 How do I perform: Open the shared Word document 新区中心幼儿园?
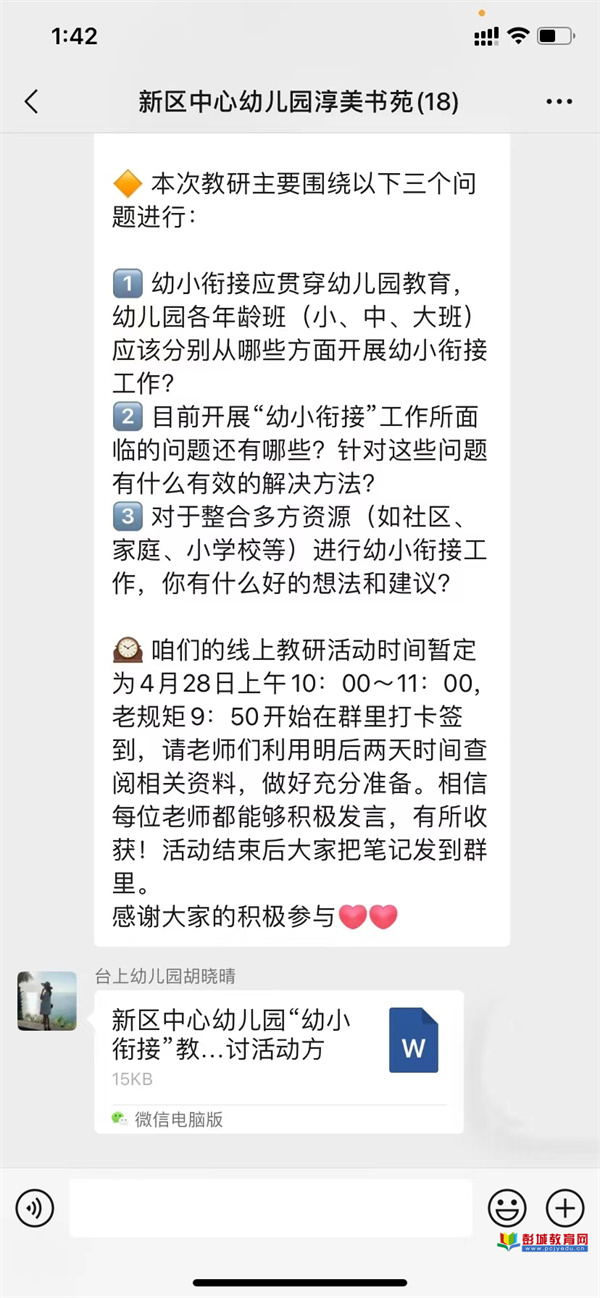(x=278, y=1047)
